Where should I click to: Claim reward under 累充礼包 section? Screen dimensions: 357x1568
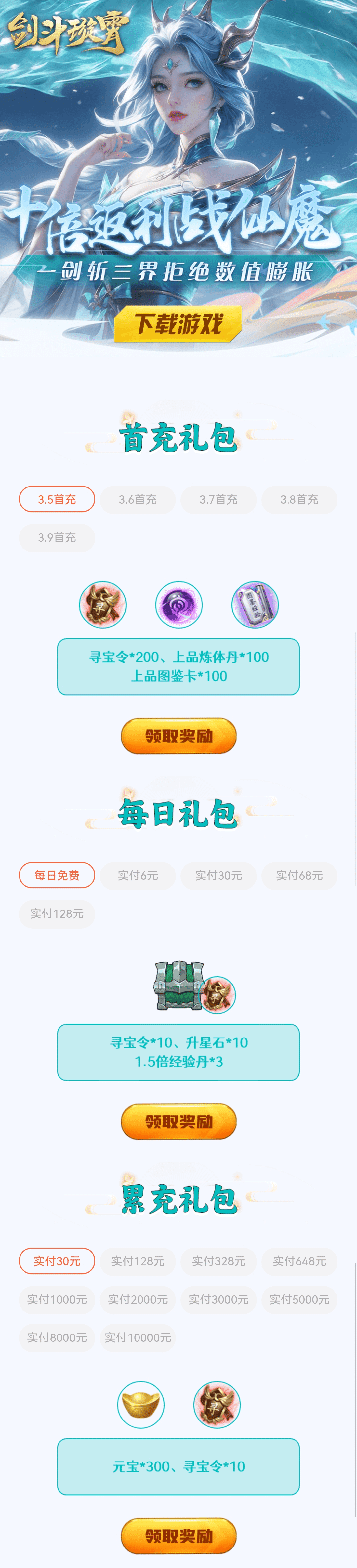[178, 1536]
